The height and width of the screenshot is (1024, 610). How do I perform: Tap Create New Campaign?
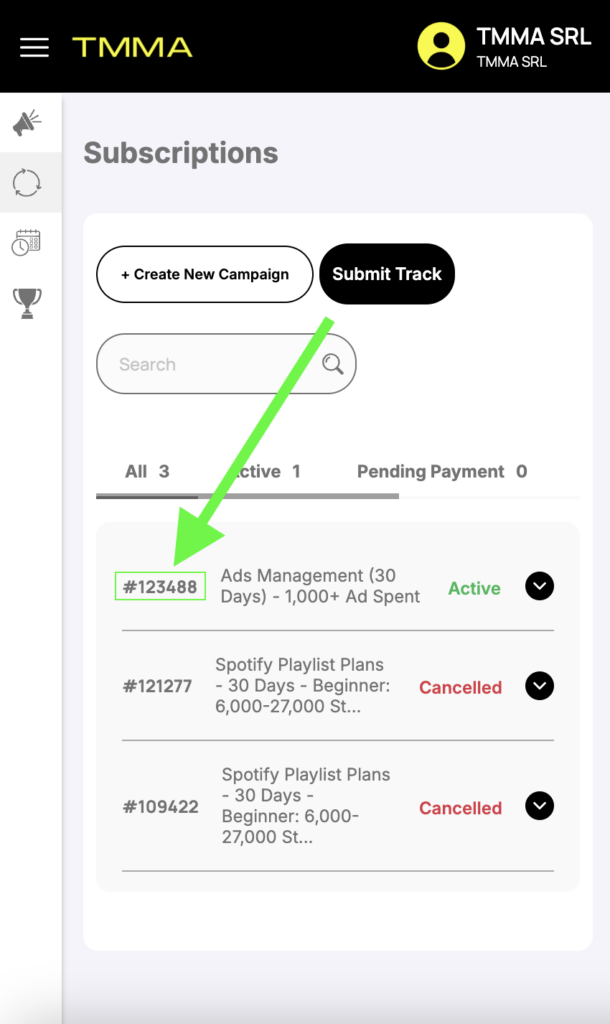(x=204, y=274)
